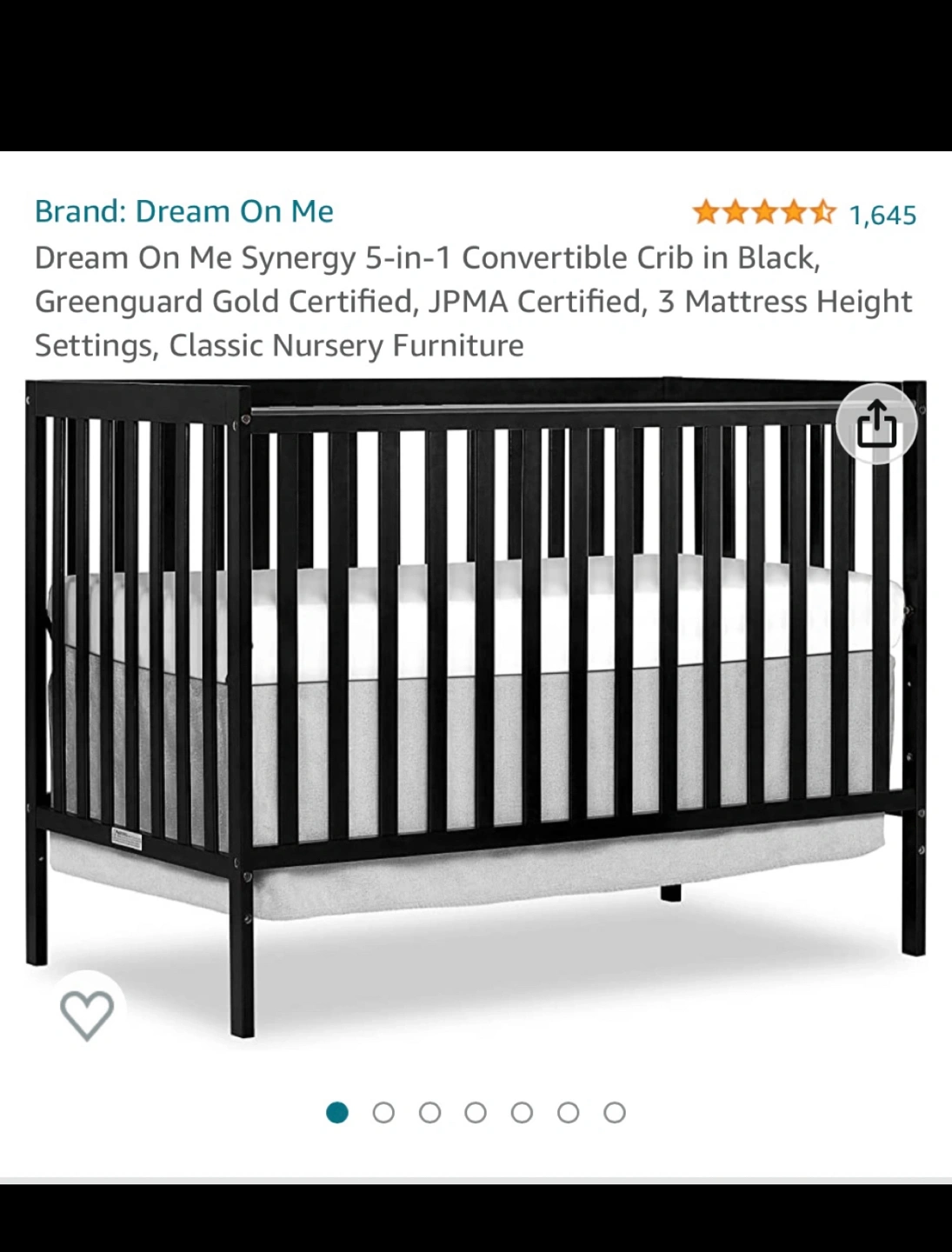Open the Brand: Dream On Me link
The height and width of the screenshot is (1252, 952).
click(183, 211)
